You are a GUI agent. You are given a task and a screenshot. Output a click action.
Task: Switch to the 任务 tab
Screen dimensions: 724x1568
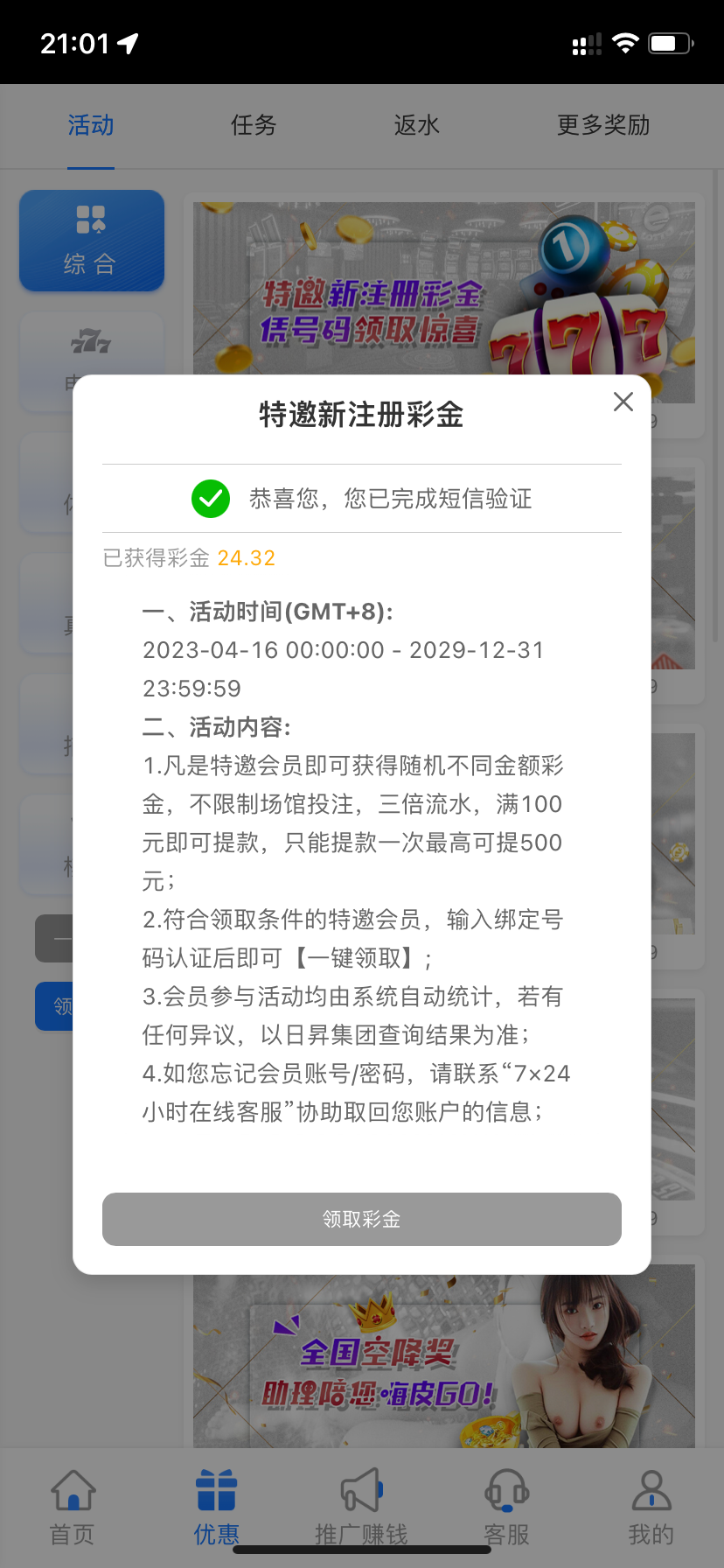[254, 126]
